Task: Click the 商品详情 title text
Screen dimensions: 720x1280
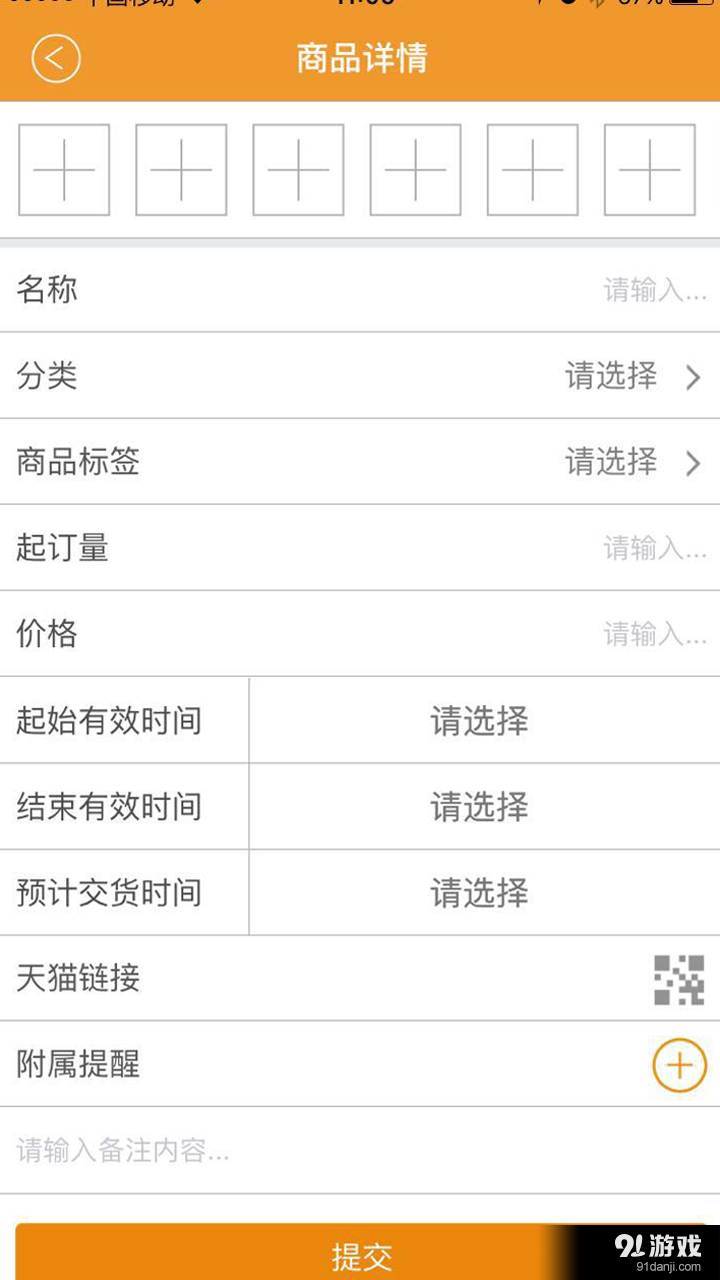Action: [x=360, y=59]
